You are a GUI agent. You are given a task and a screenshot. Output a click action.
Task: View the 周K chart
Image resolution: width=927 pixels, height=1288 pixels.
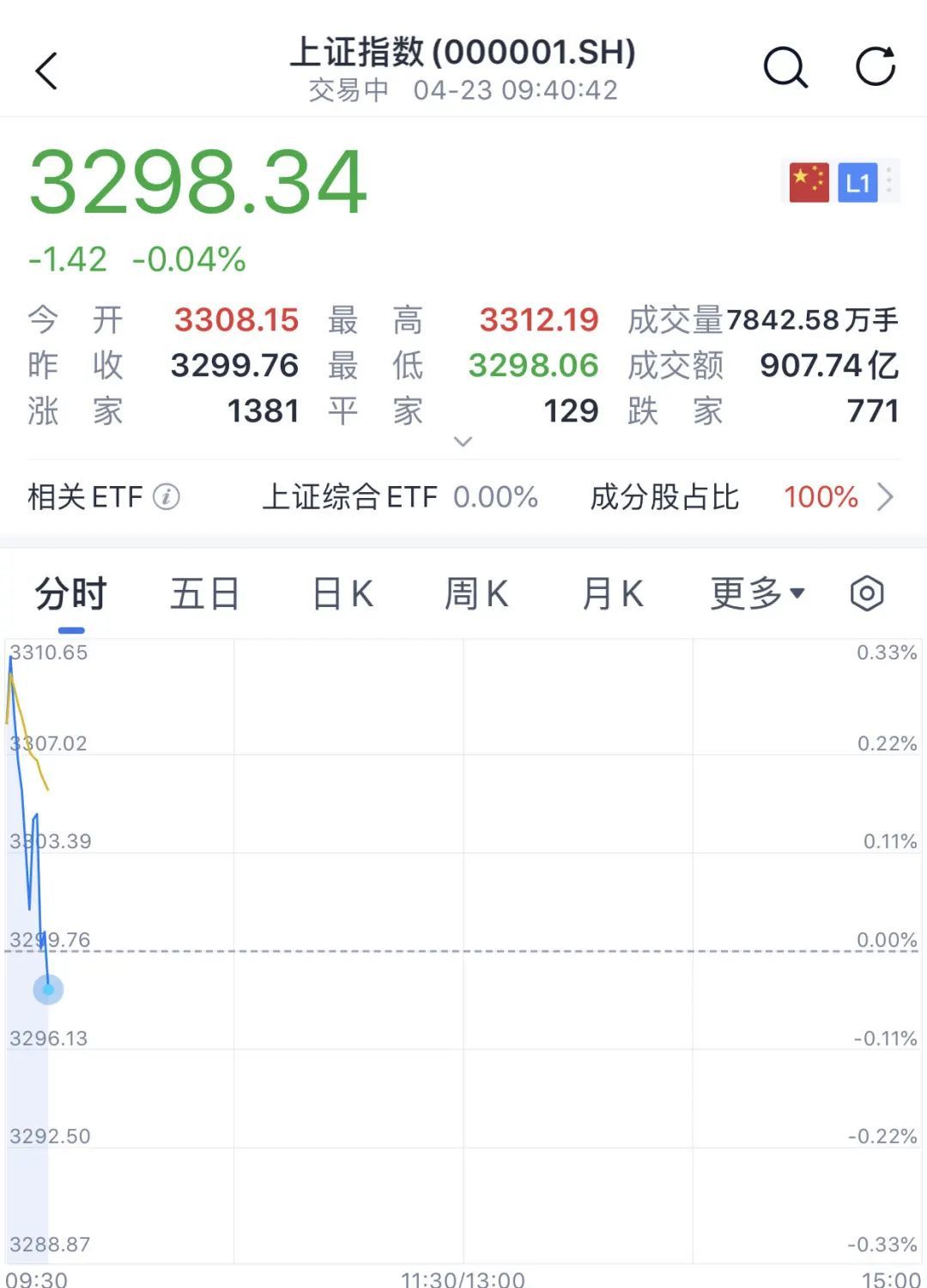(476, 593)
